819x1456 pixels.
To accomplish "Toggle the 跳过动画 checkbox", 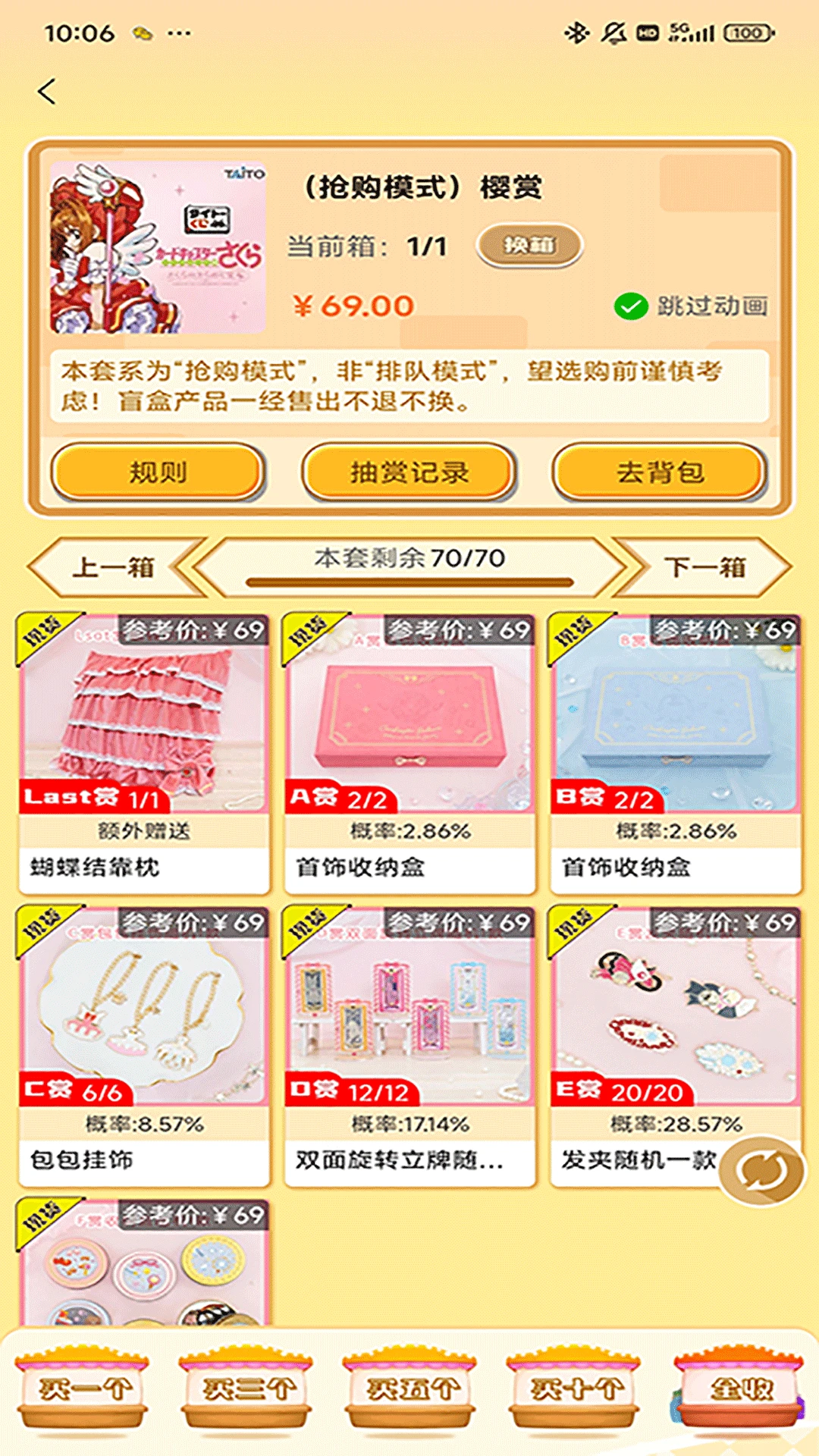I will pos(631,306).
